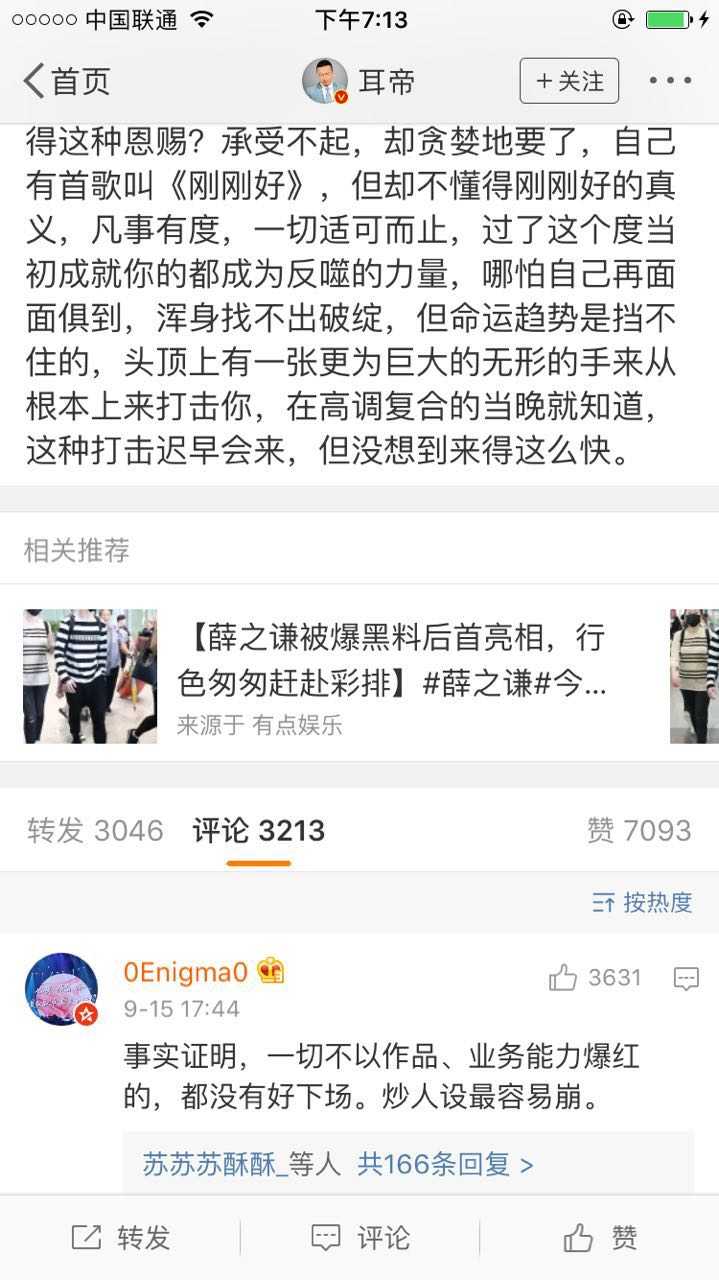Screen dimensions: 719x1280
Task: Repost via bottom 转发 button
Action: [120, 1238]
